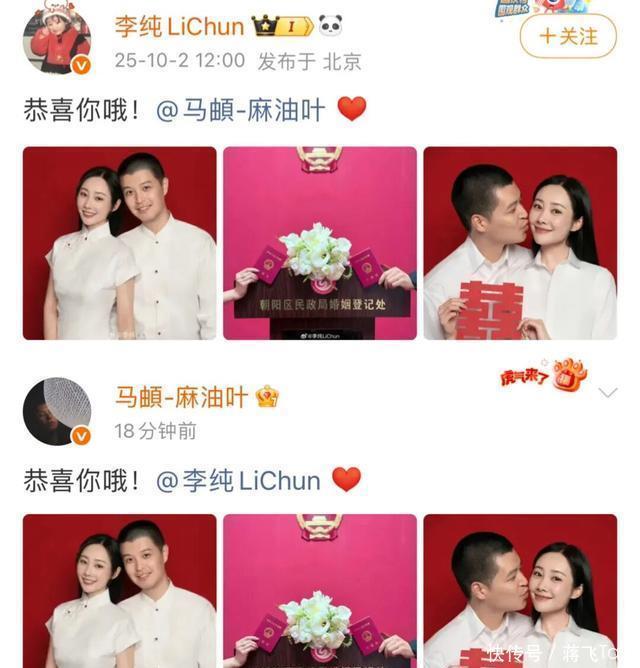
Task: Open the couple portrait in 李纯's post
Action: tap(120, 243)
